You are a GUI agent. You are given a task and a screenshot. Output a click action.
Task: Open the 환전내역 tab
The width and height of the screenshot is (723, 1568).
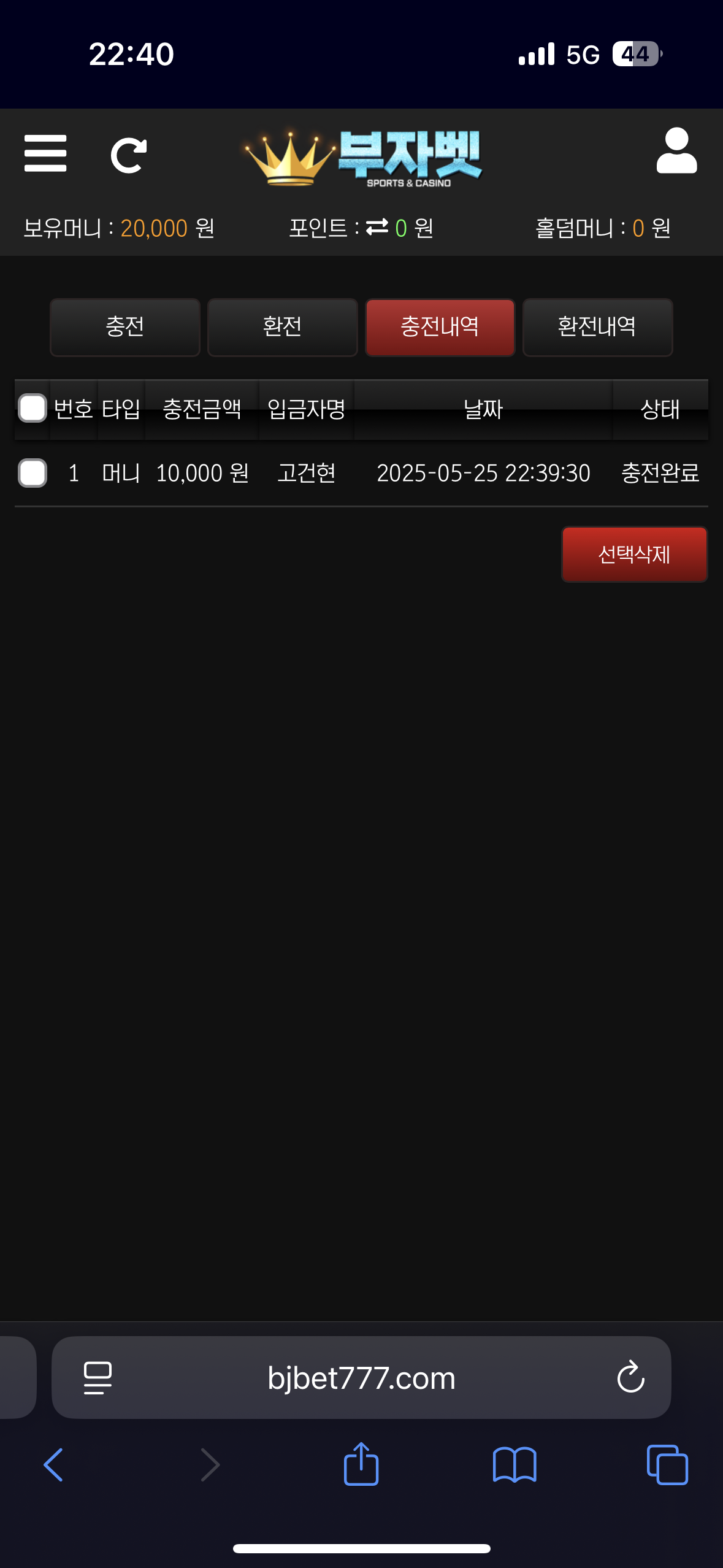coord(597,327)
